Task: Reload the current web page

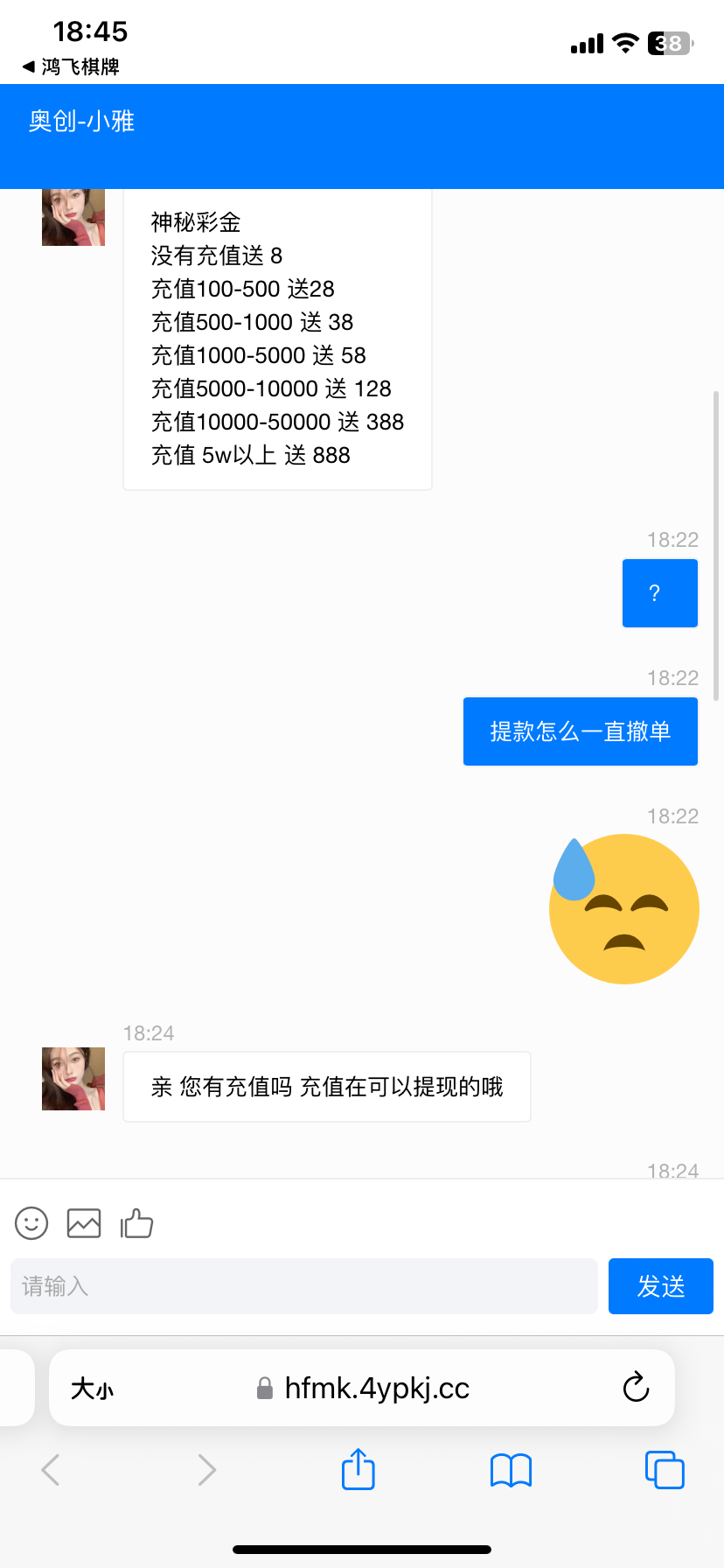Action: tap(636, 1387)
